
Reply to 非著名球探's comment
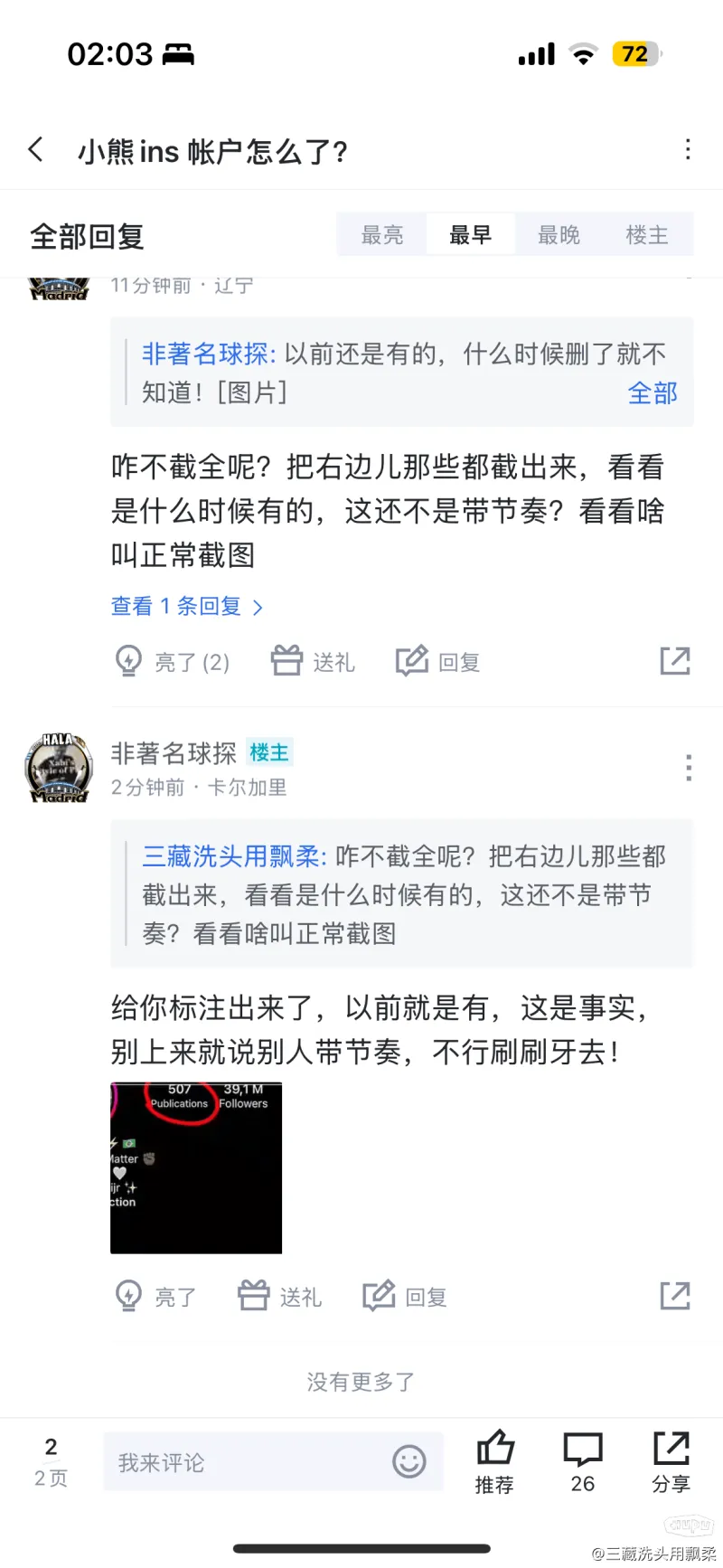[x=405, y=1297]
